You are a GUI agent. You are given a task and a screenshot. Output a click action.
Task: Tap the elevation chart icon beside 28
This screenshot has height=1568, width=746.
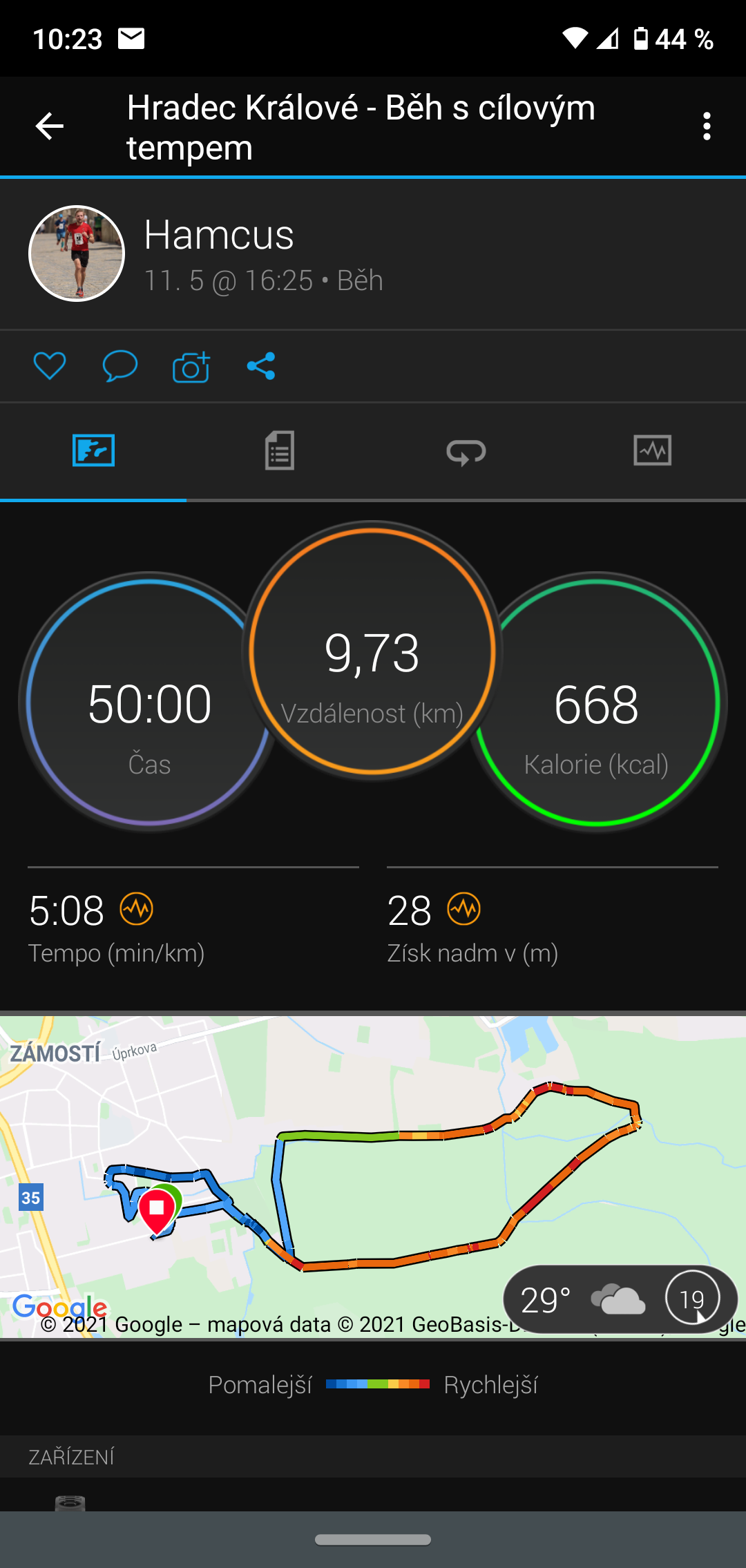click(463, 909)
